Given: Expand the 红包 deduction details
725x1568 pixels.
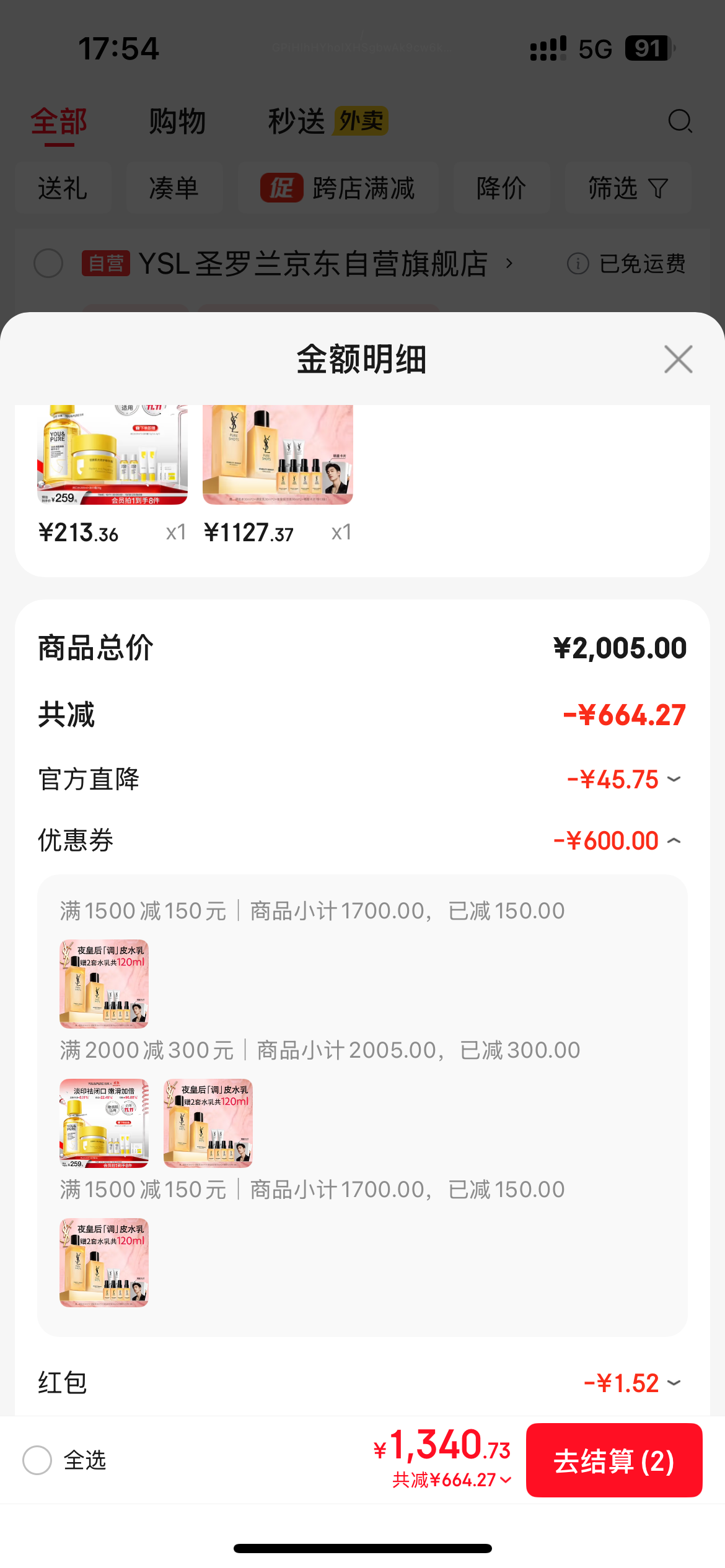Looking at the screenshot, I should pos(674,1383).
